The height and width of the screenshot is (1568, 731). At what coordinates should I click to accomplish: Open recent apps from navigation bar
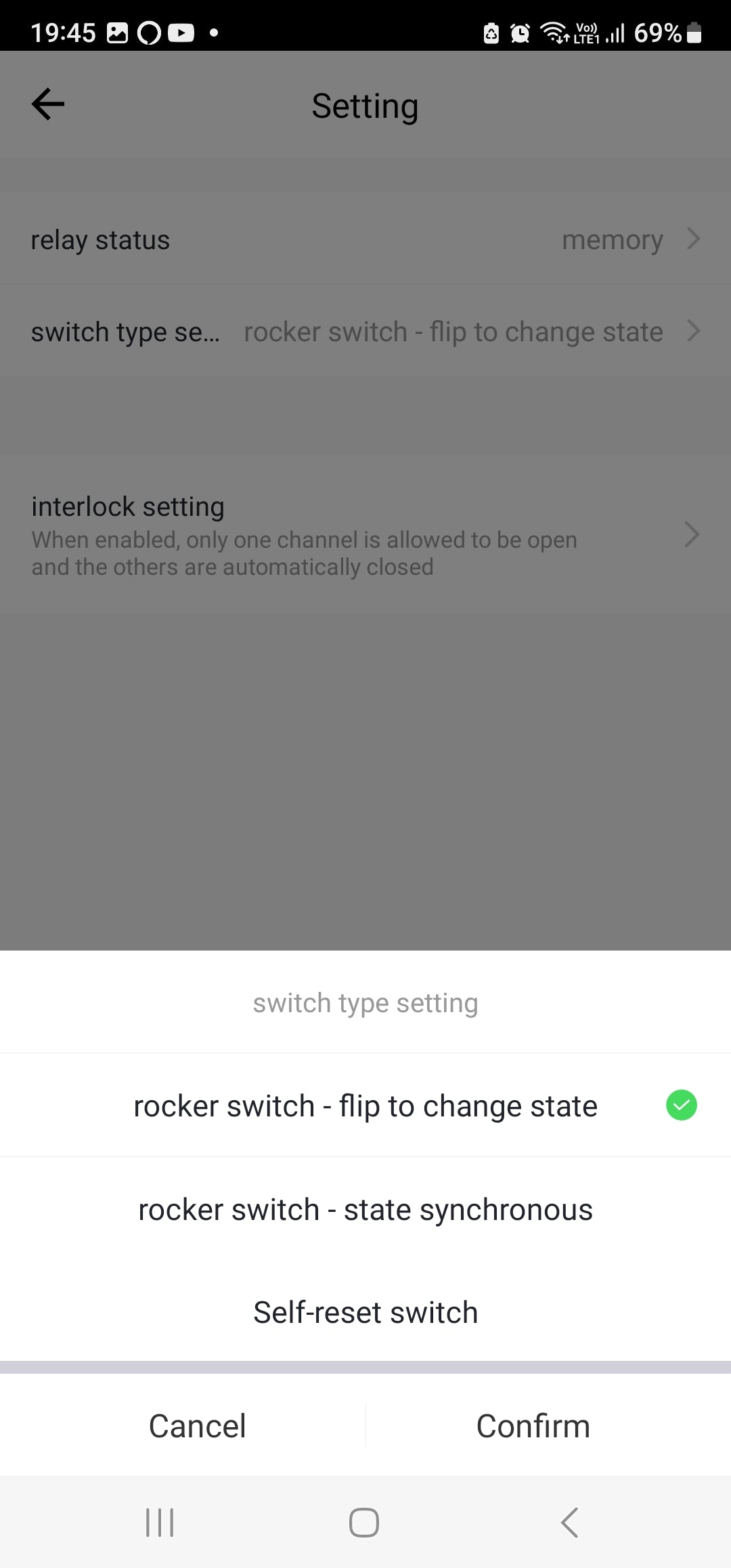(160, 1523)
